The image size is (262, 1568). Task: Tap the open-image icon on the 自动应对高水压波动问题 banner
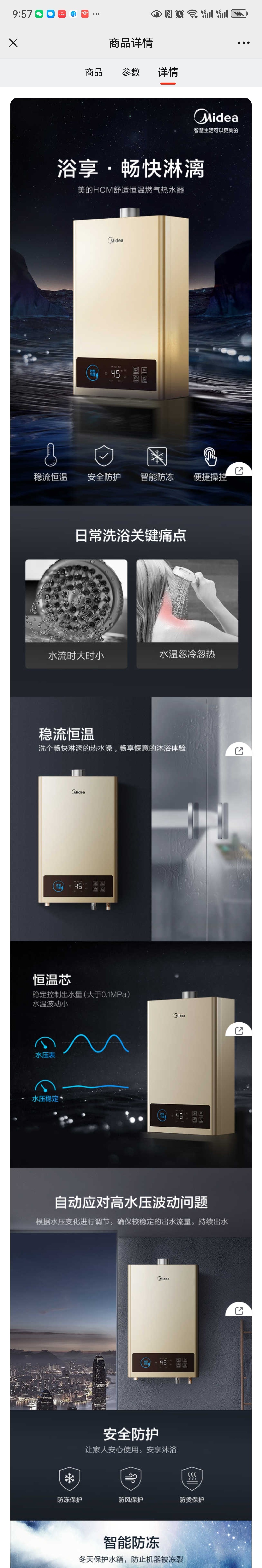[239, 1310]
